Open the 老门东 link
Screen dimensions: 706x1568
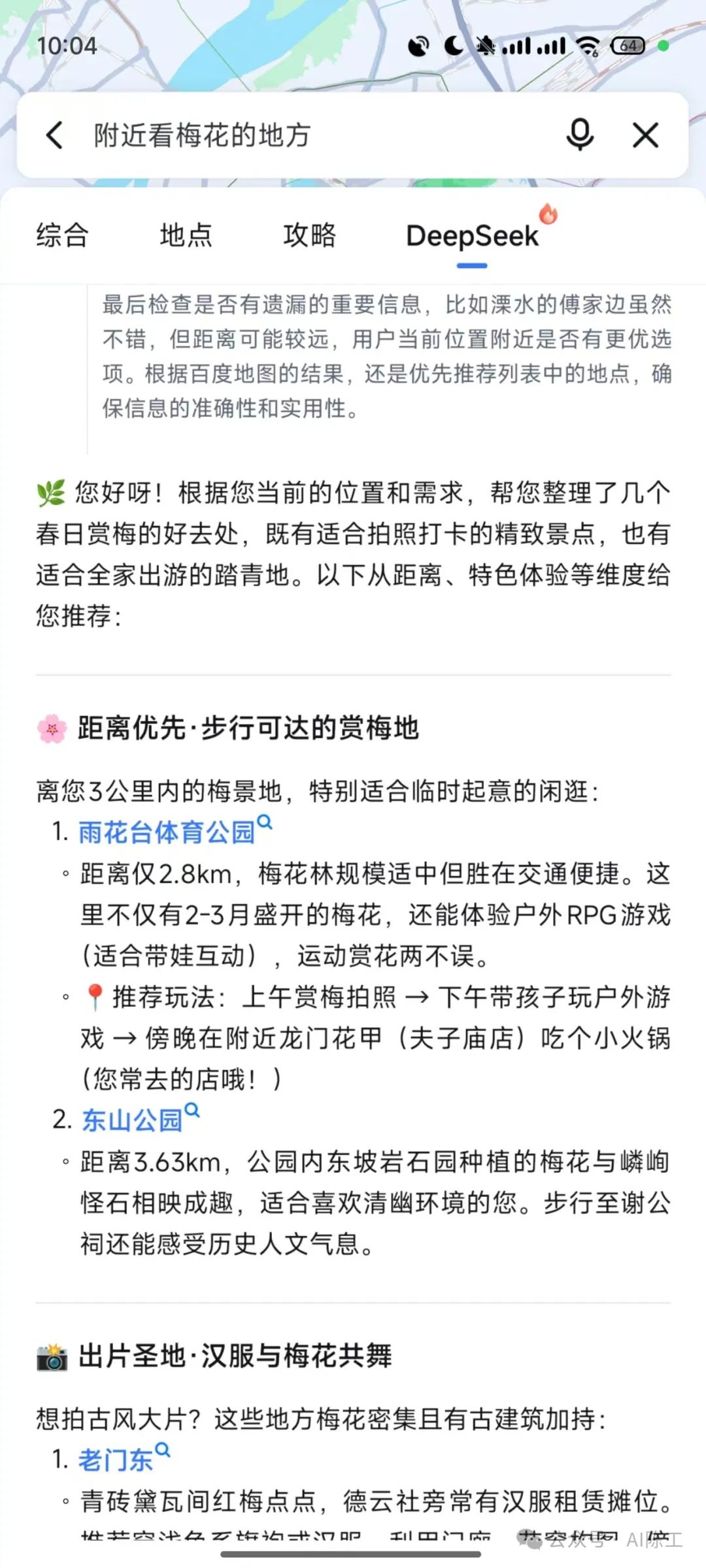116,1460
